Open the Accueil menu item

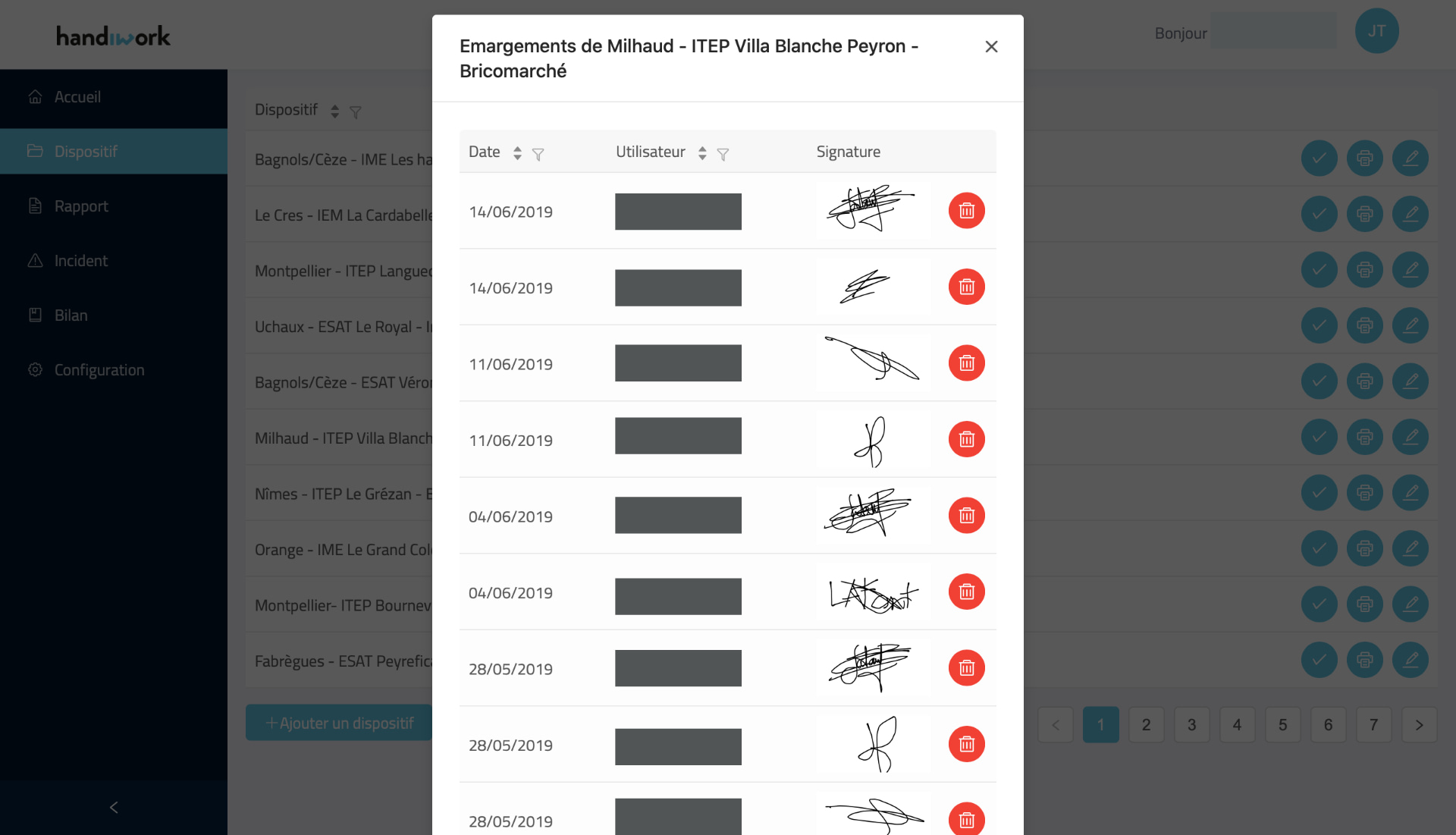pos(77,97)
